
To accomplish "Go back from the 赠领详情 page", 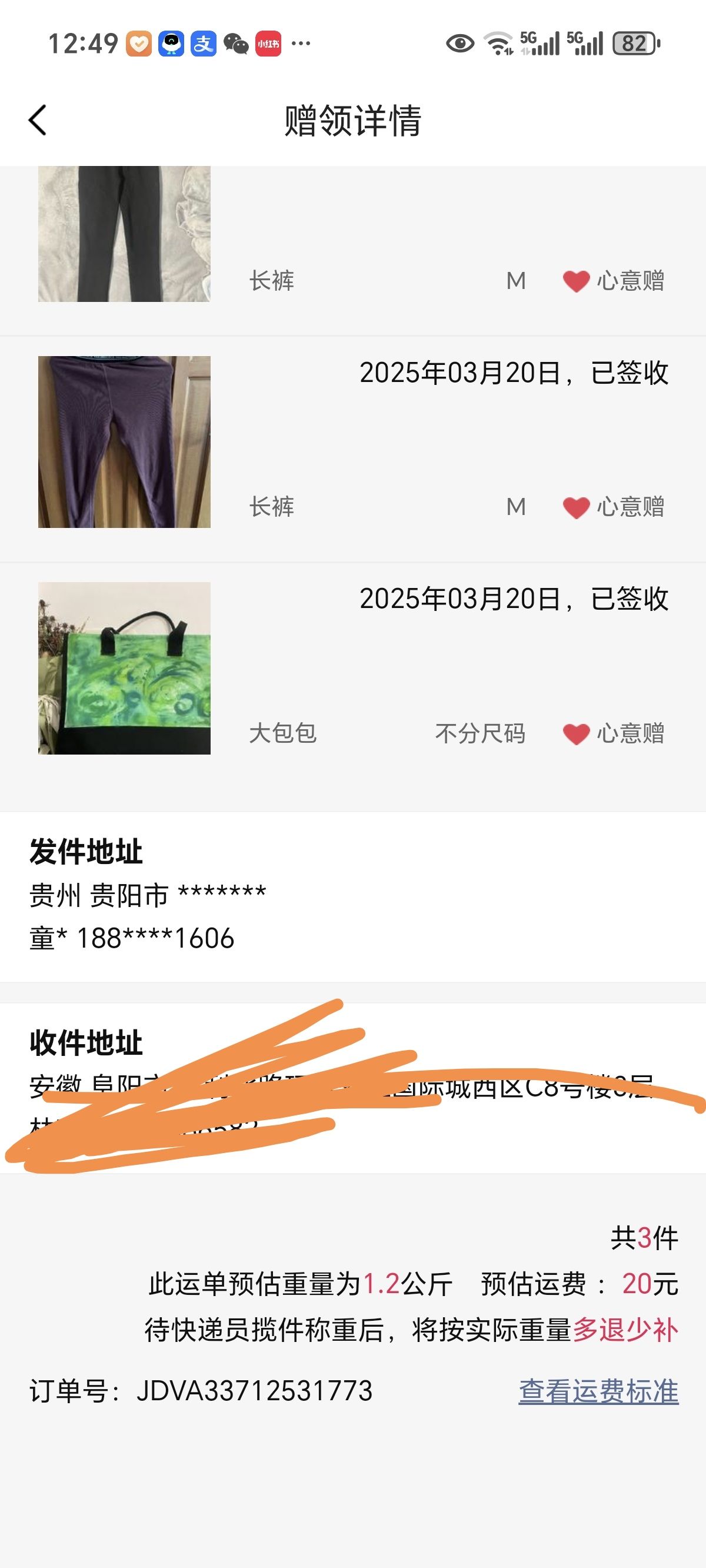I will pyautogui.click(x=38, y=120).
